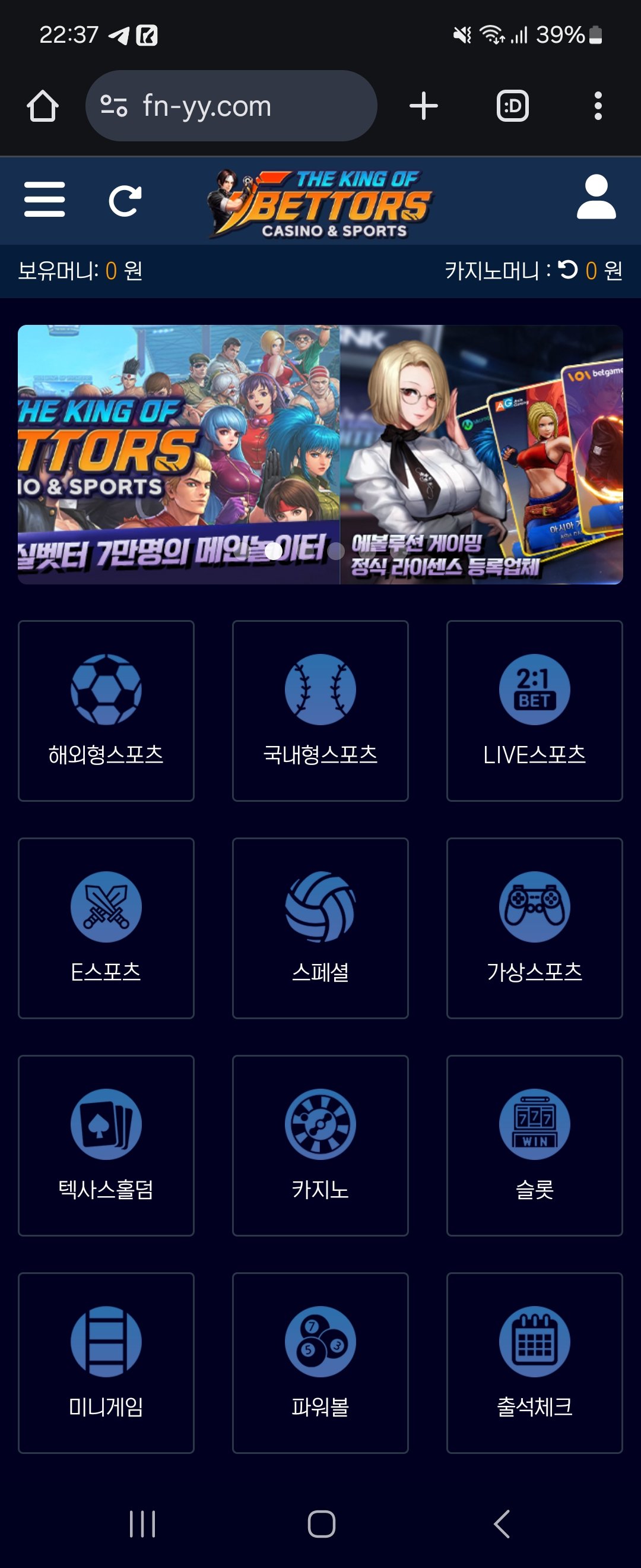The height and width of the screenshot is (1568, 641).
Task: Tap the refresh icon beside the logo
Action: 125,200
